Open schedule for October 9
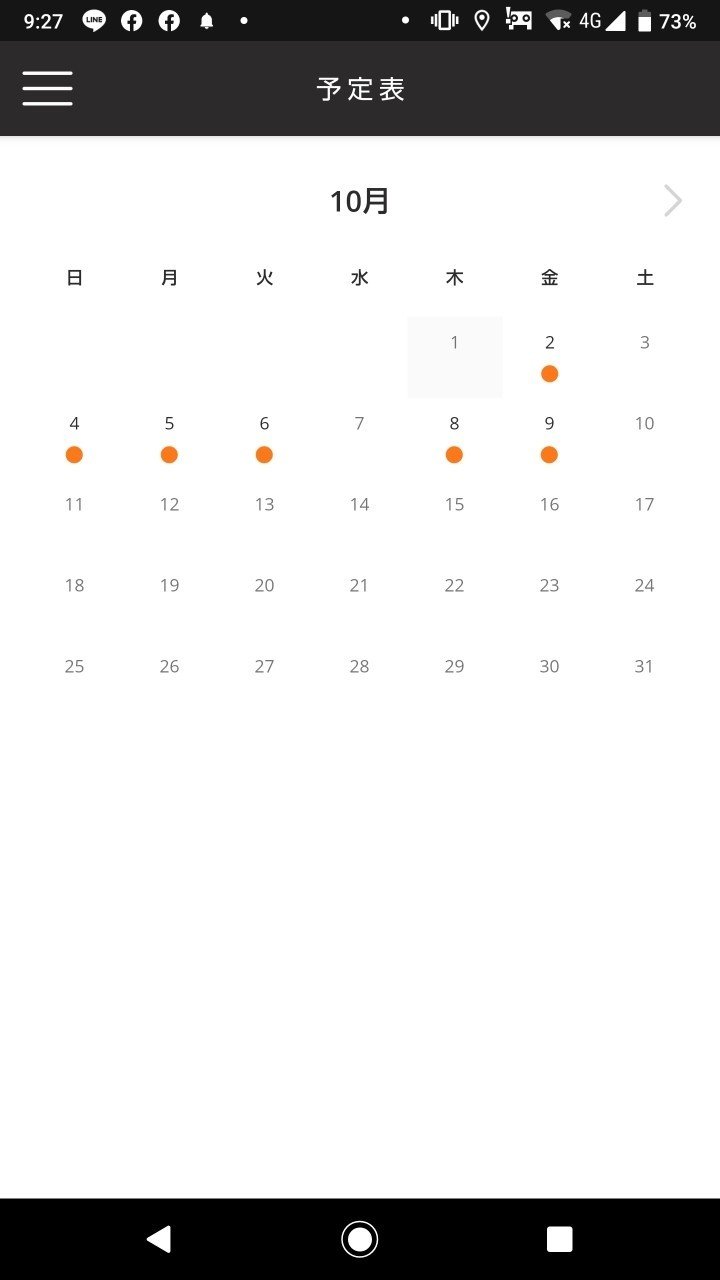The width and height of the screenshot is (720, 1280). (549, 438)
